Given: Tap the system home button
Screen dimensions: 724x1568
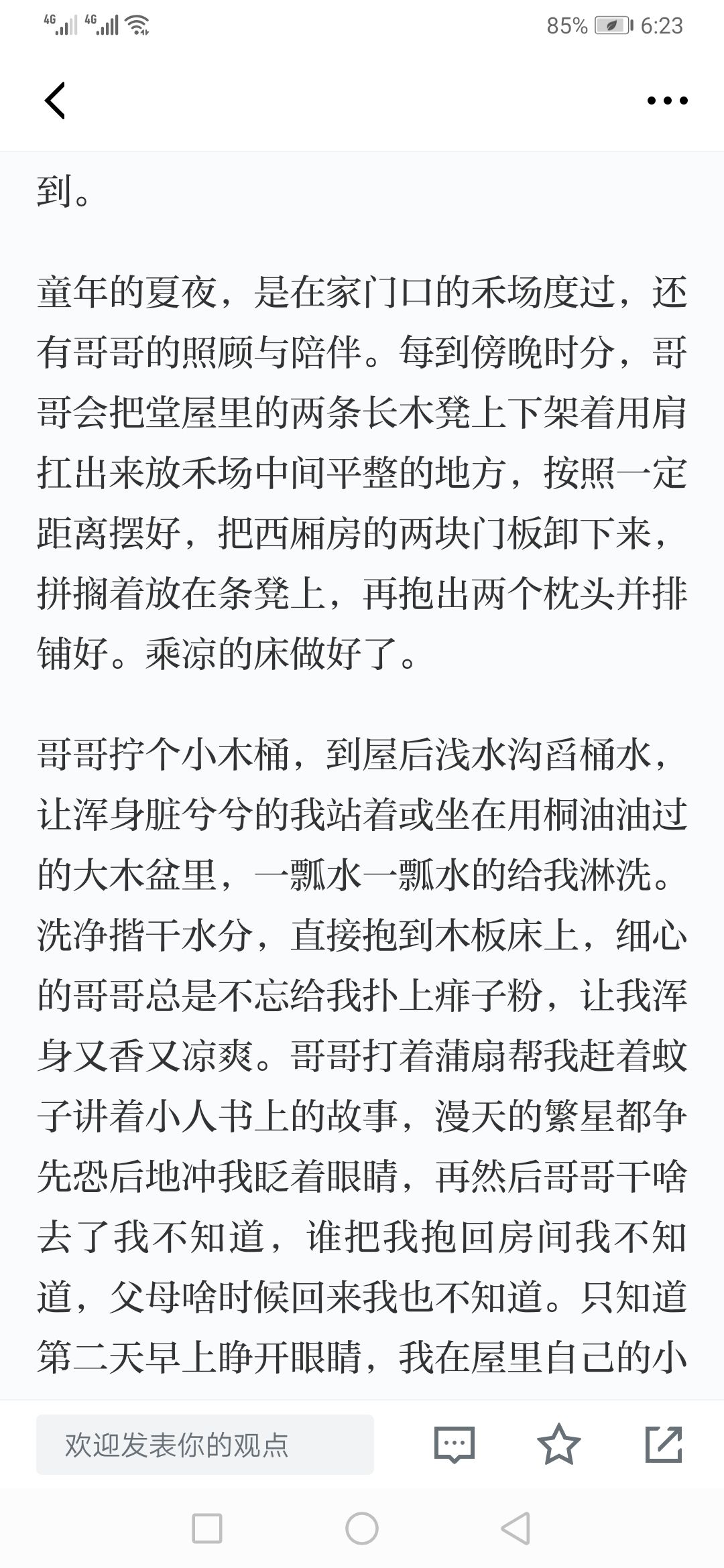Looking at the screenshot, I should pyautogui.click(x=362, y=1529).
